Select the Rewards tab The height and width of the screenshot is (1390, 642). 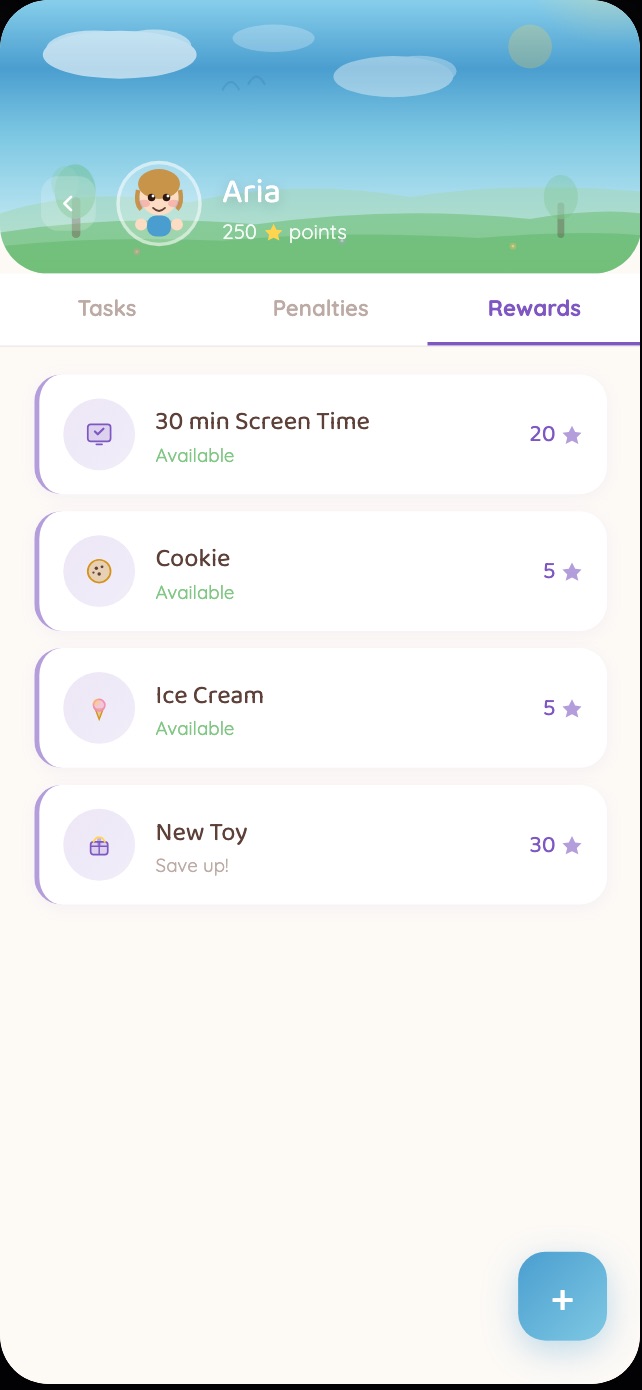pos(534,309)
